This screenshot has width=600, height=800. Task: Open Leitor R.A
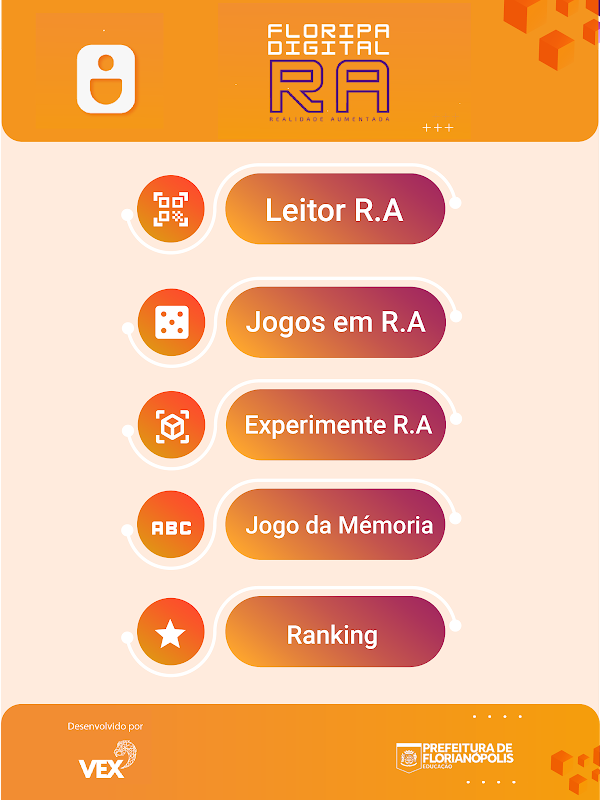tap(335, 209)
